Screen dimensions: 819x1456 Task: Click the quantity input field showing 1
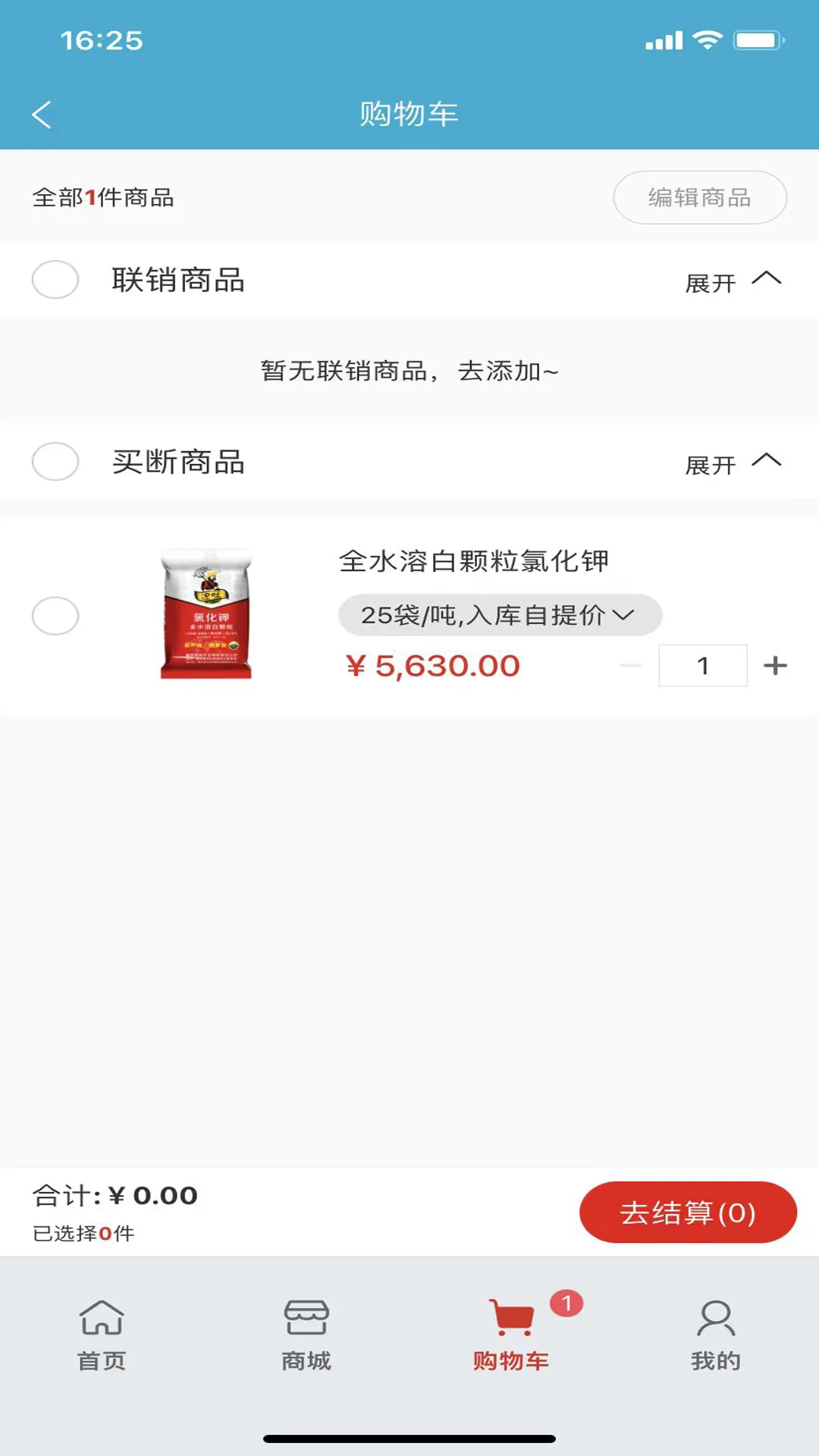pyautogui.click(x=703, y=665)
